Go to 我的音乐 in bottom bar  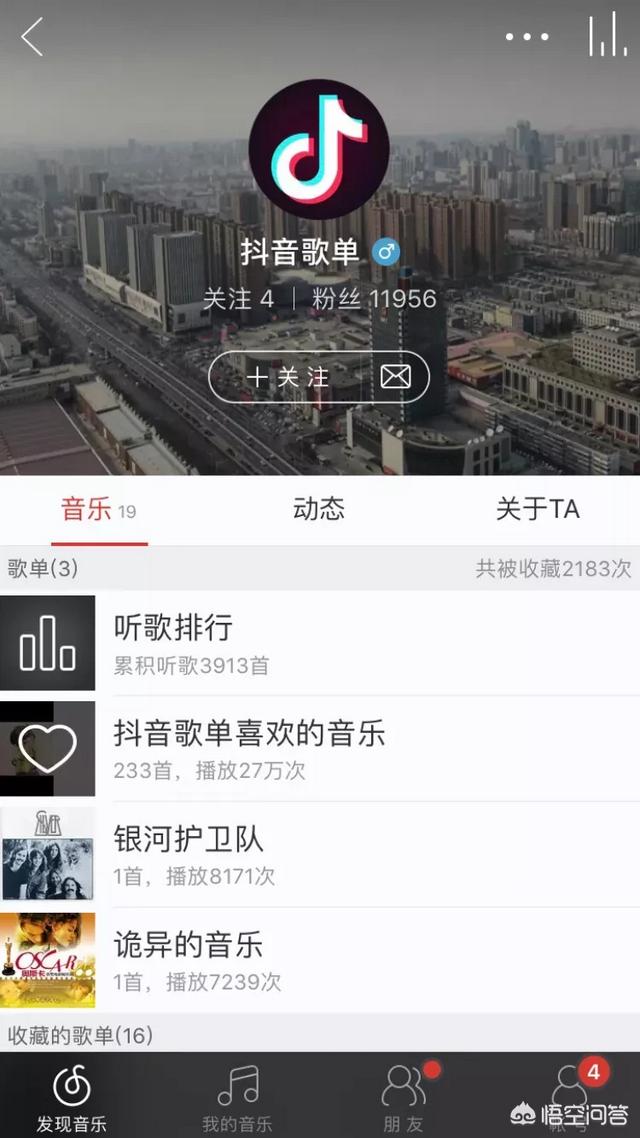237,1097
